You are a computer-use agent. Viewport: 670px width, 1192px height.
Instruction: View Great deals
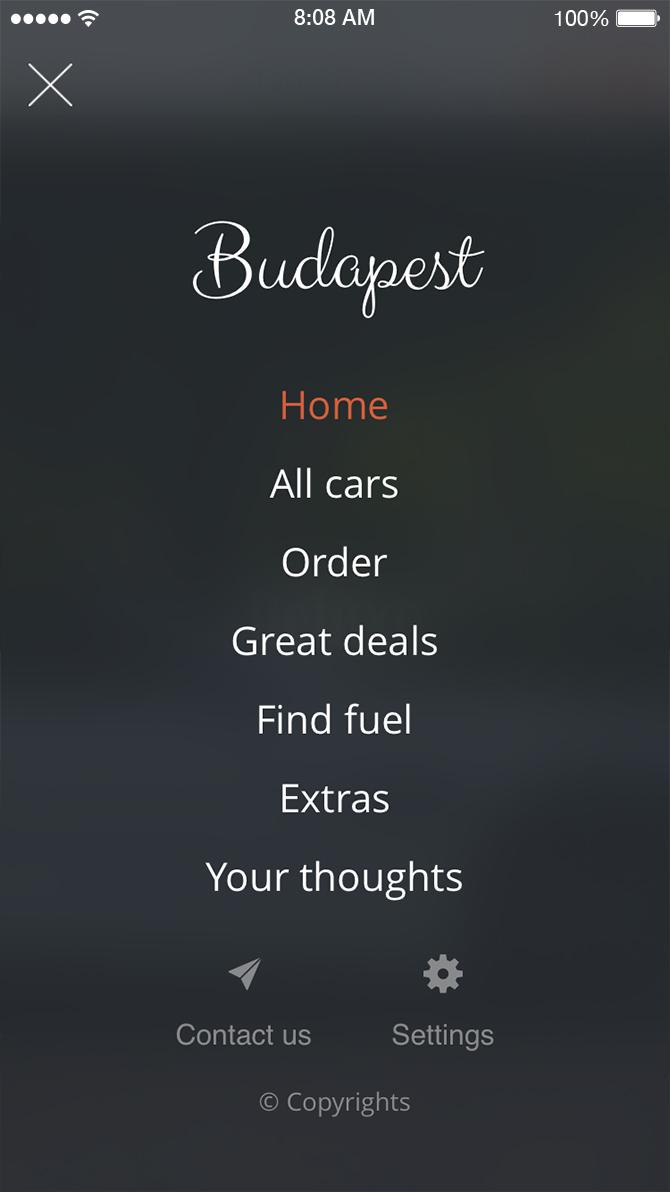(334, 641)
